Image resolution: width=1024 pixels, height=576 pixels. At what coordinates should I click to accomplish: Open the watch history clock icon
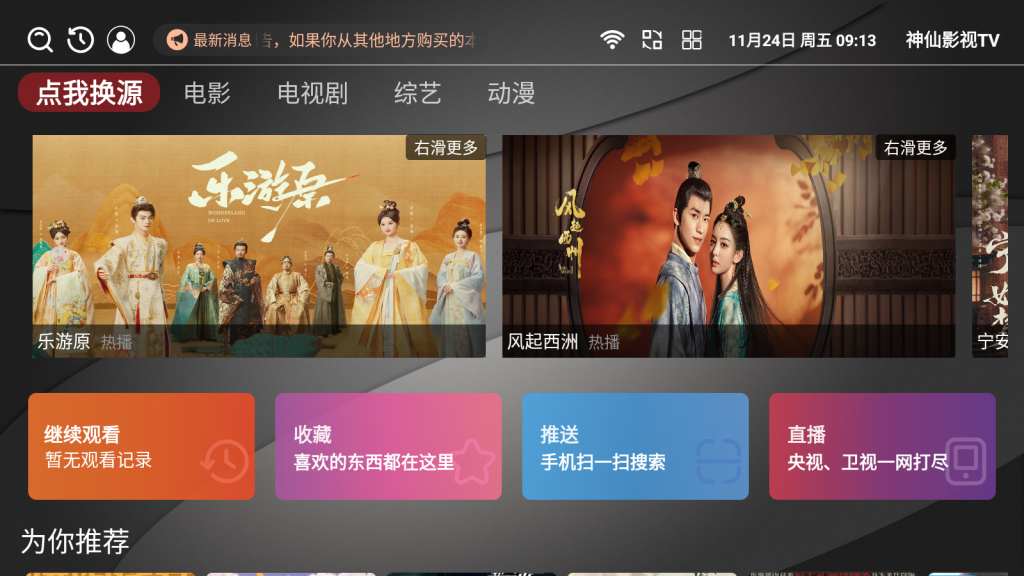[80, 40]
